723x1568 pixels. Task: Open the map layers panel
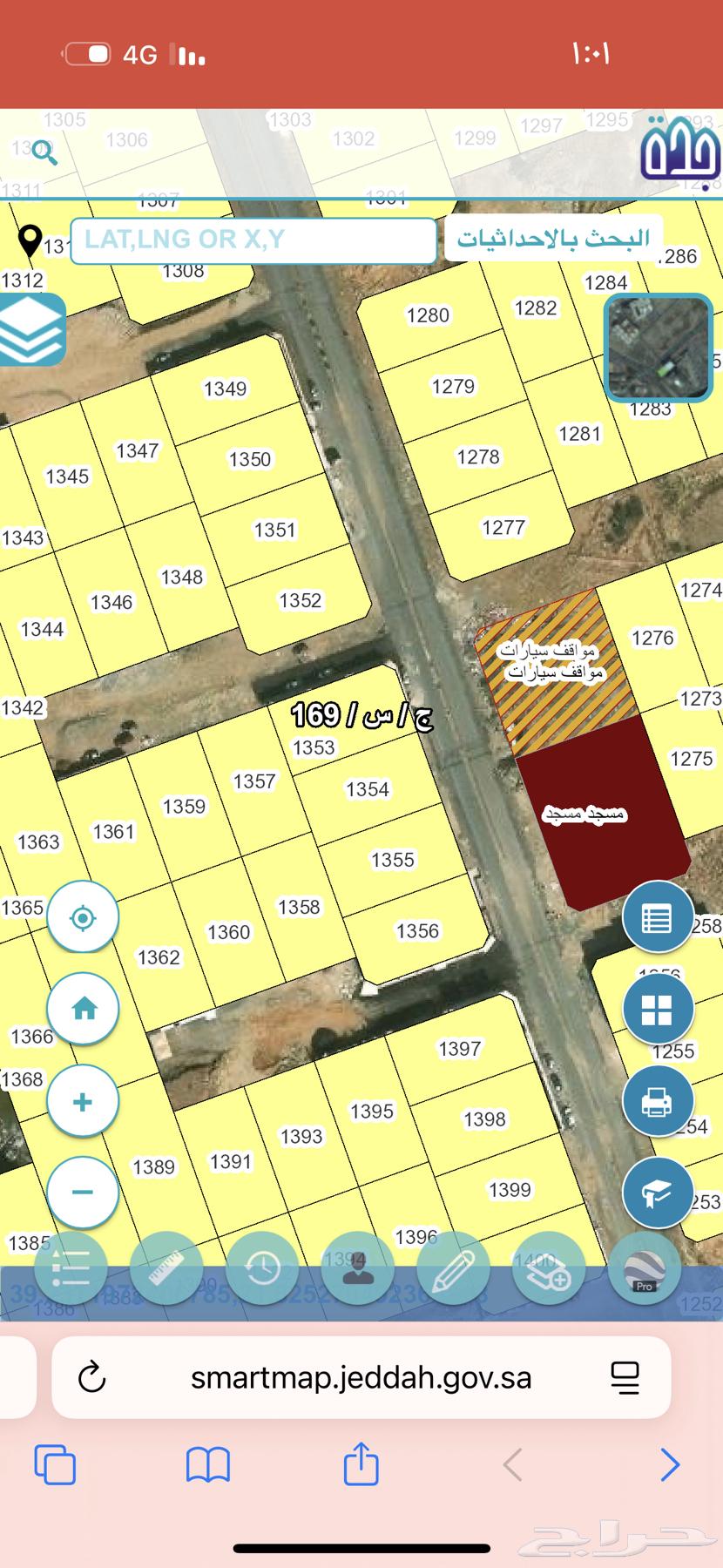(x=32, y=330)
